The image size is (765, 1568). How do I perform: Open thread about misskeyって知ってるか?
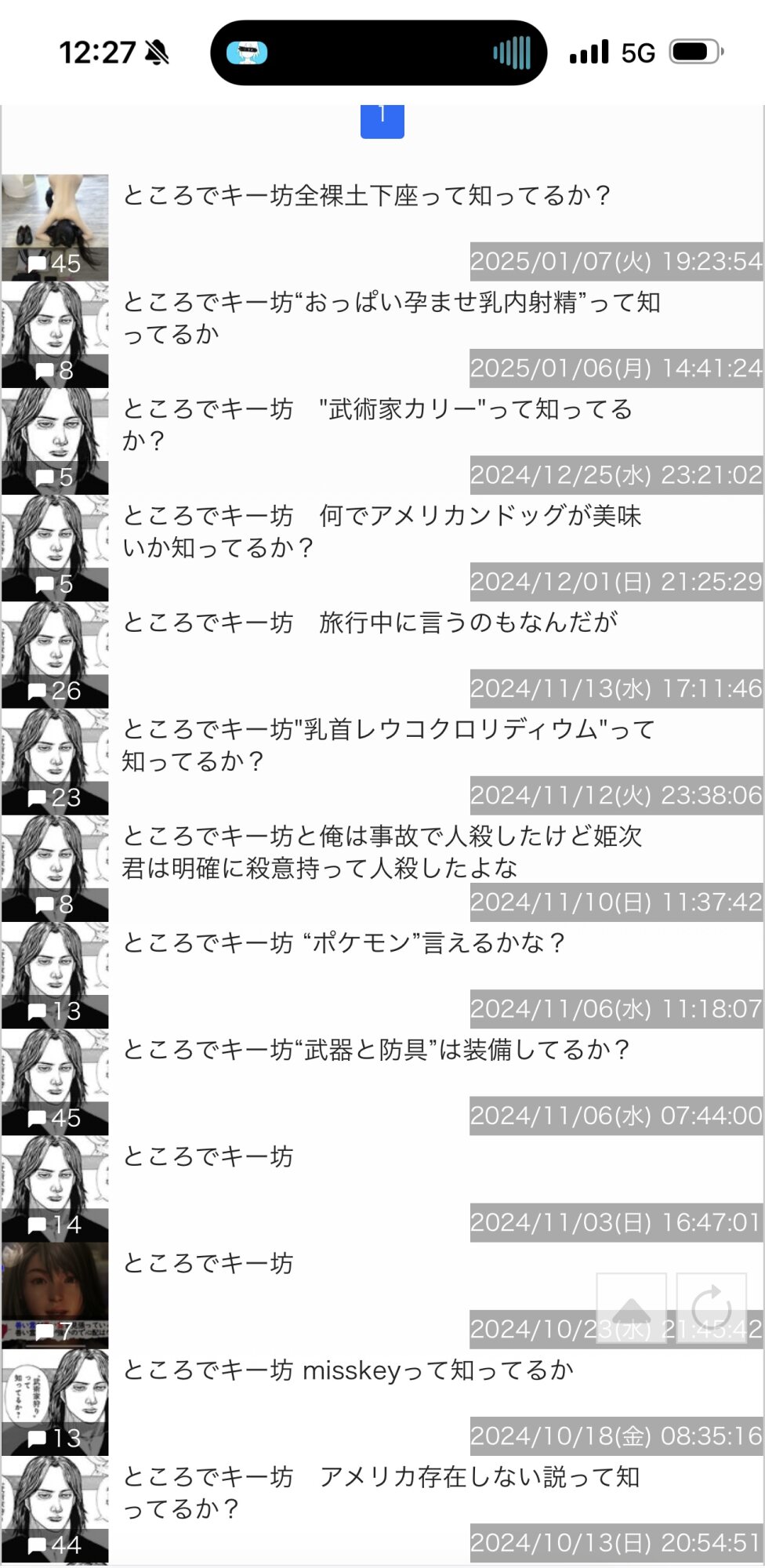point(348,1370)
